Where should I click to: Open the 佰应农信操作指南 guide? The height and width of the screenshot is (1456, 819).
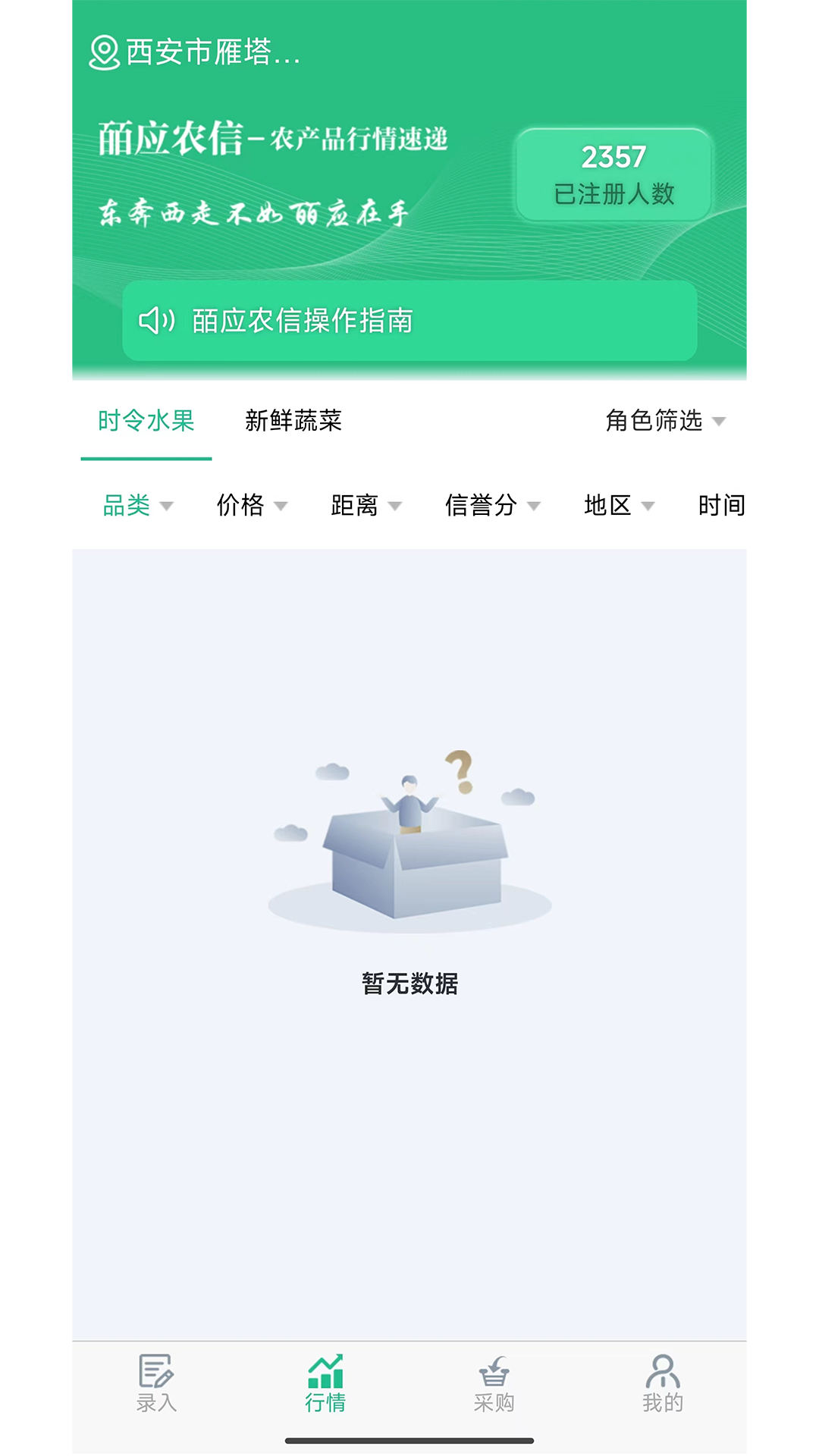click(x=409, y=321)
